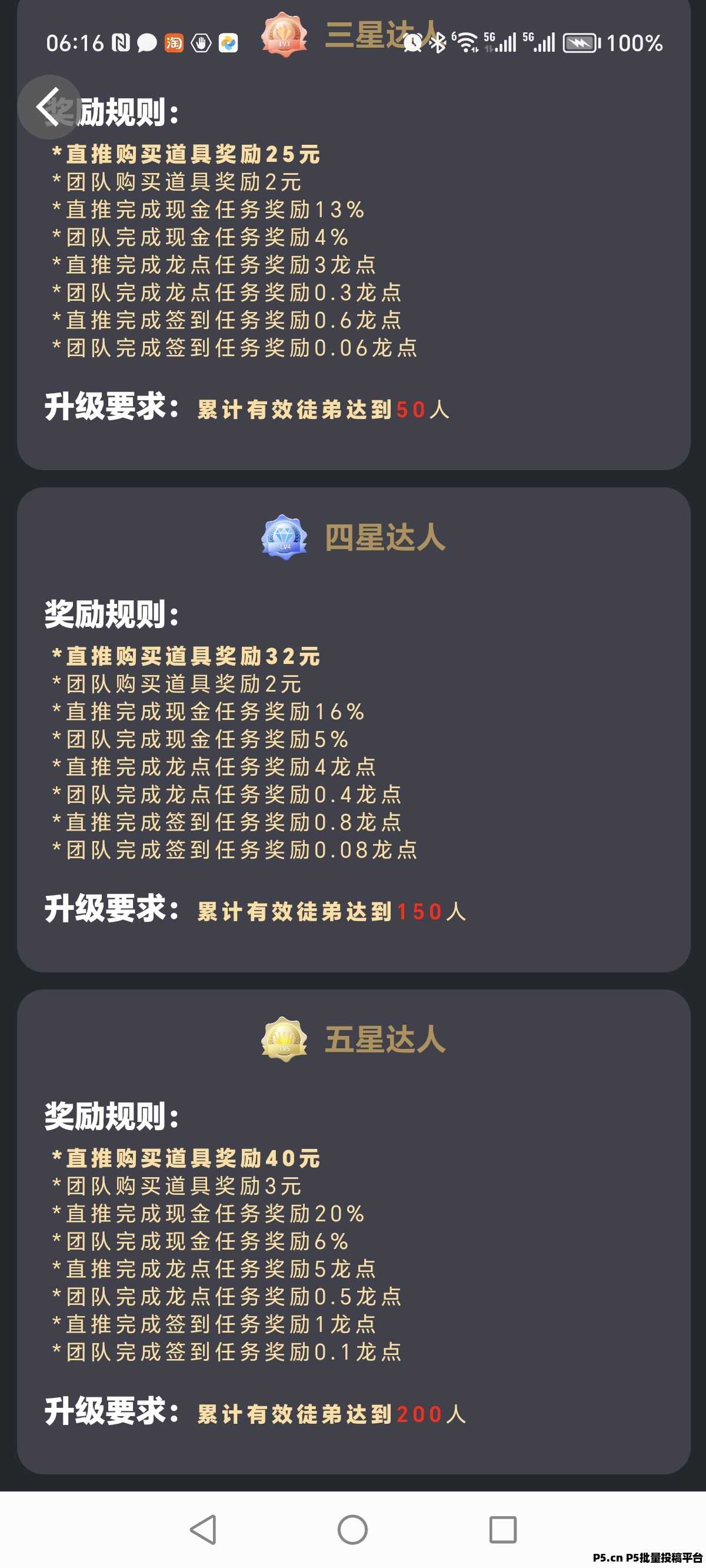This screenshot has height=1568, width=706.
Task: Tap the back arrow at top left
Action: (x=49, y=107)
